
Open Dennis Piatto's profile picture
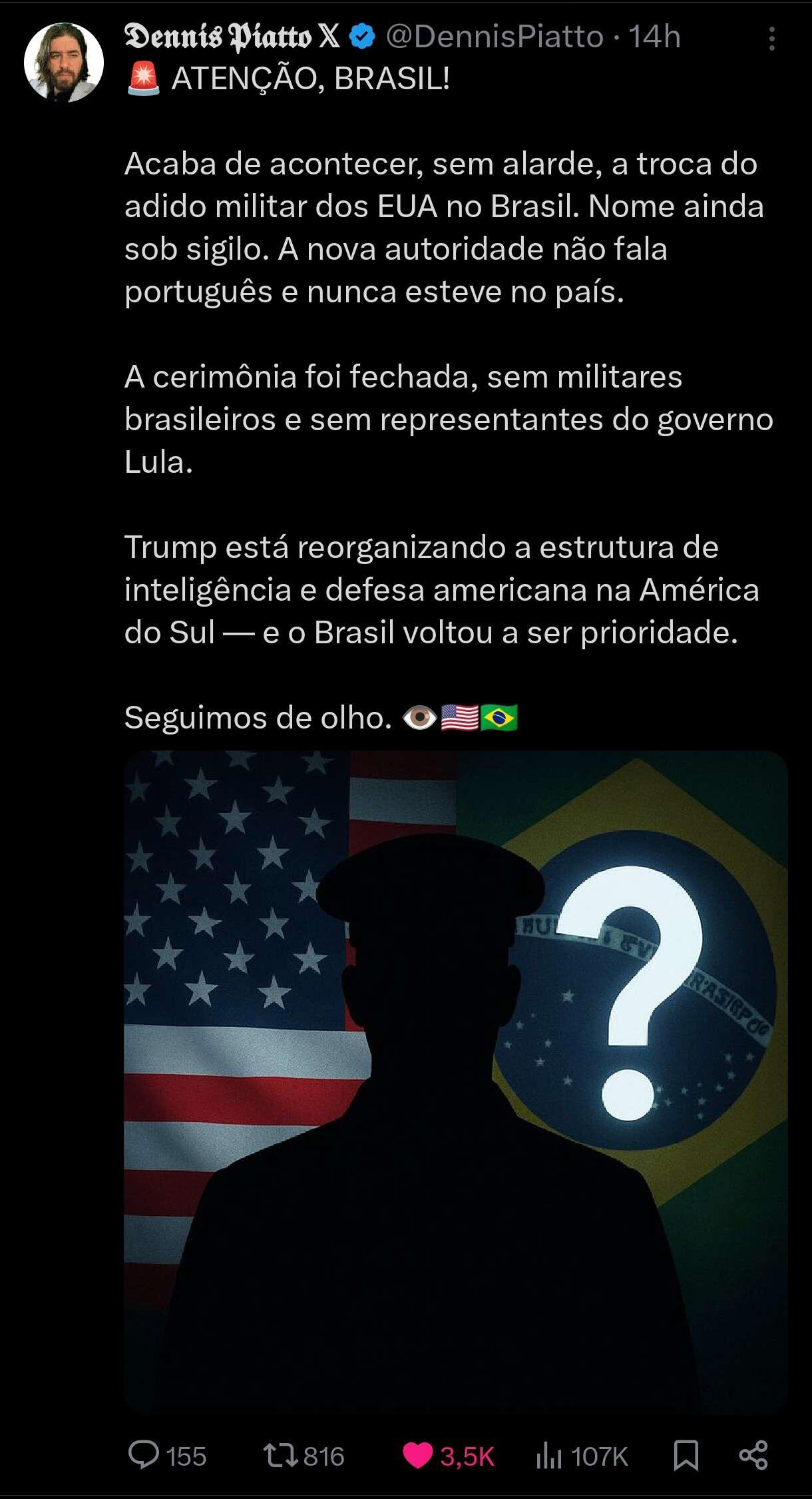click(64, 63)
